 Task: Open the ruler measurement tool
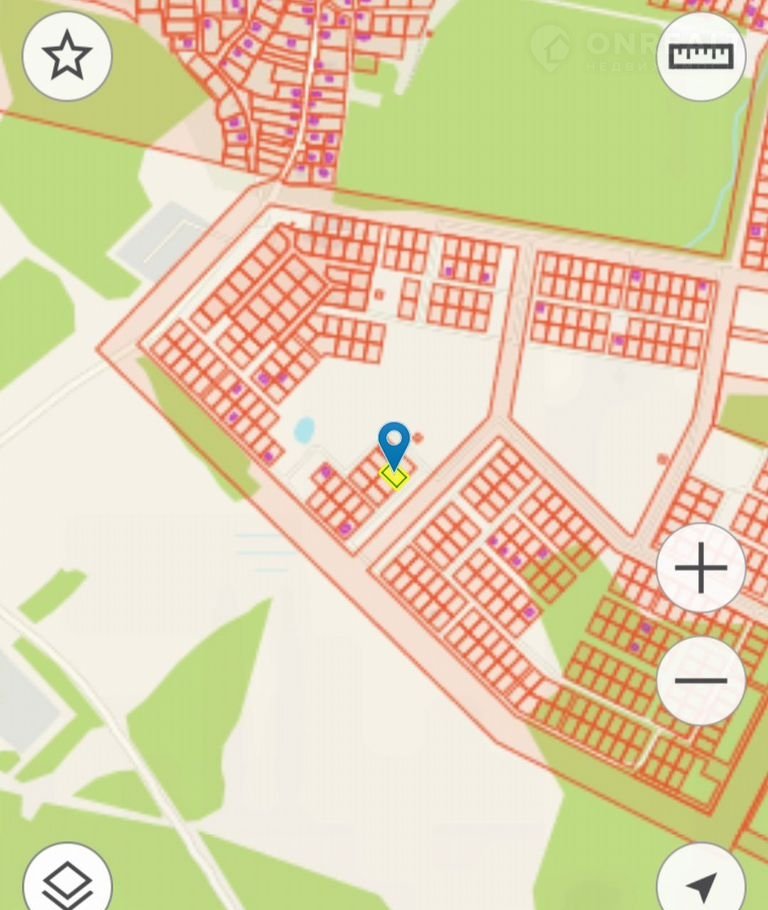coord(701,57)
